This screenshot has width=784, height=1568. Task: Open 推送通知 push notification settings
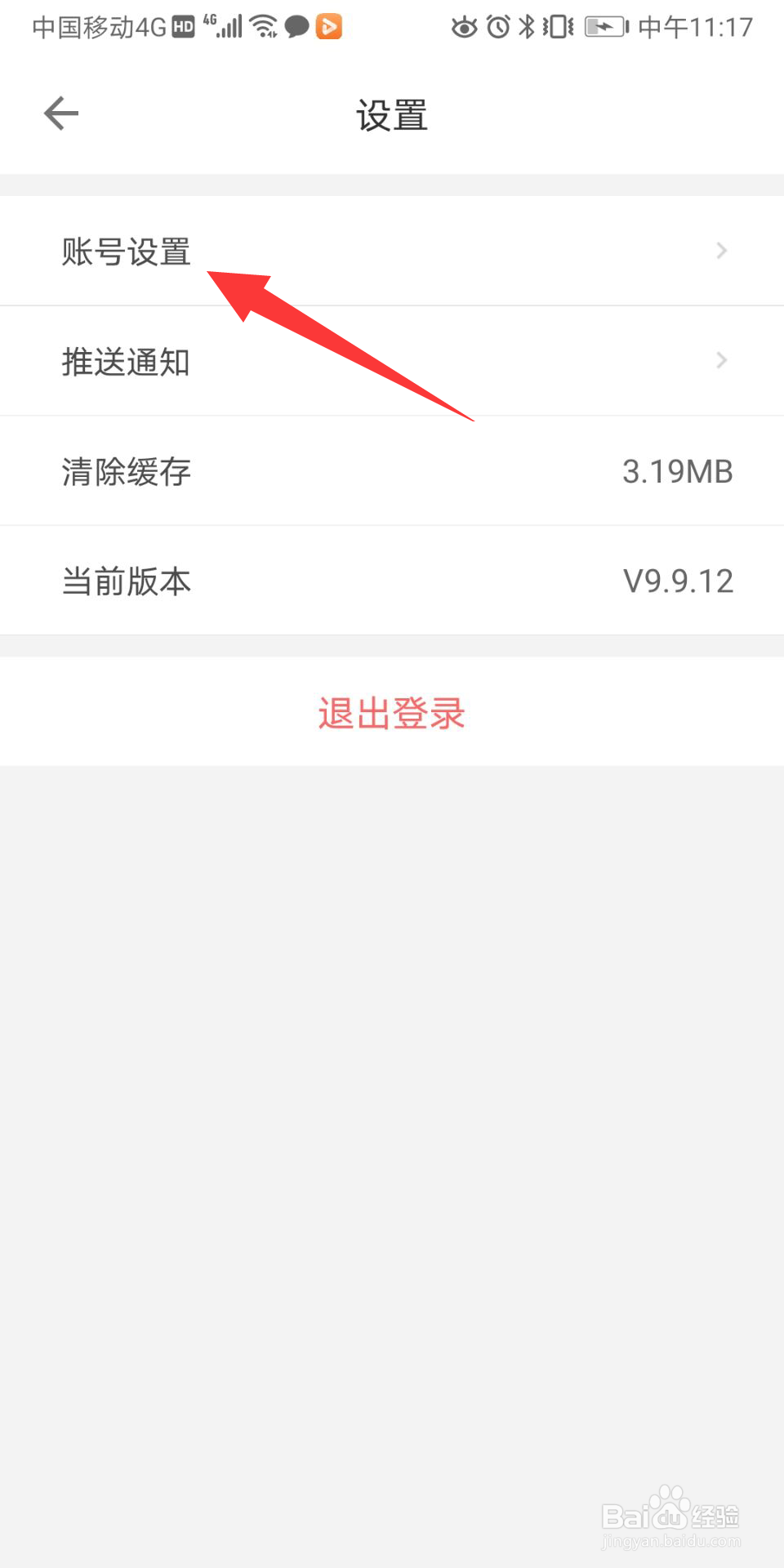(392, 361)
